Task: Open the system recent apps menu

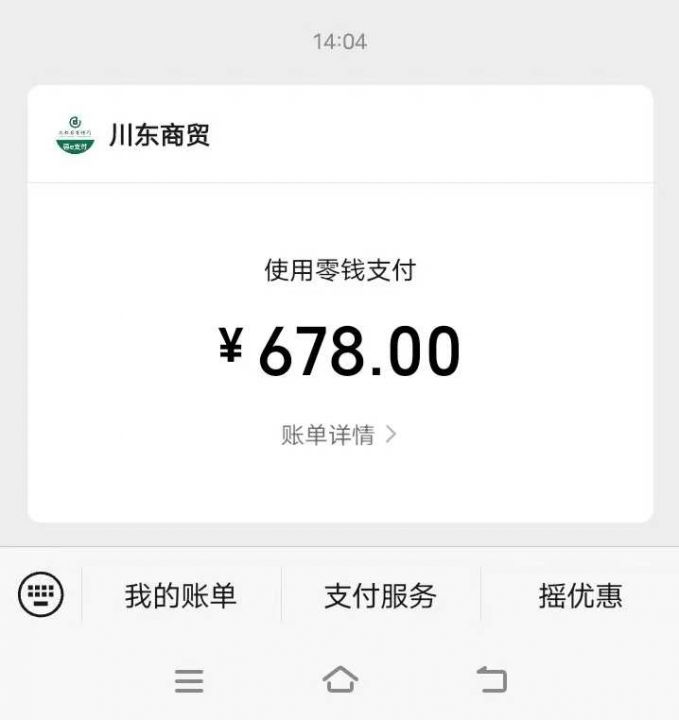Action: pos(189,682)
